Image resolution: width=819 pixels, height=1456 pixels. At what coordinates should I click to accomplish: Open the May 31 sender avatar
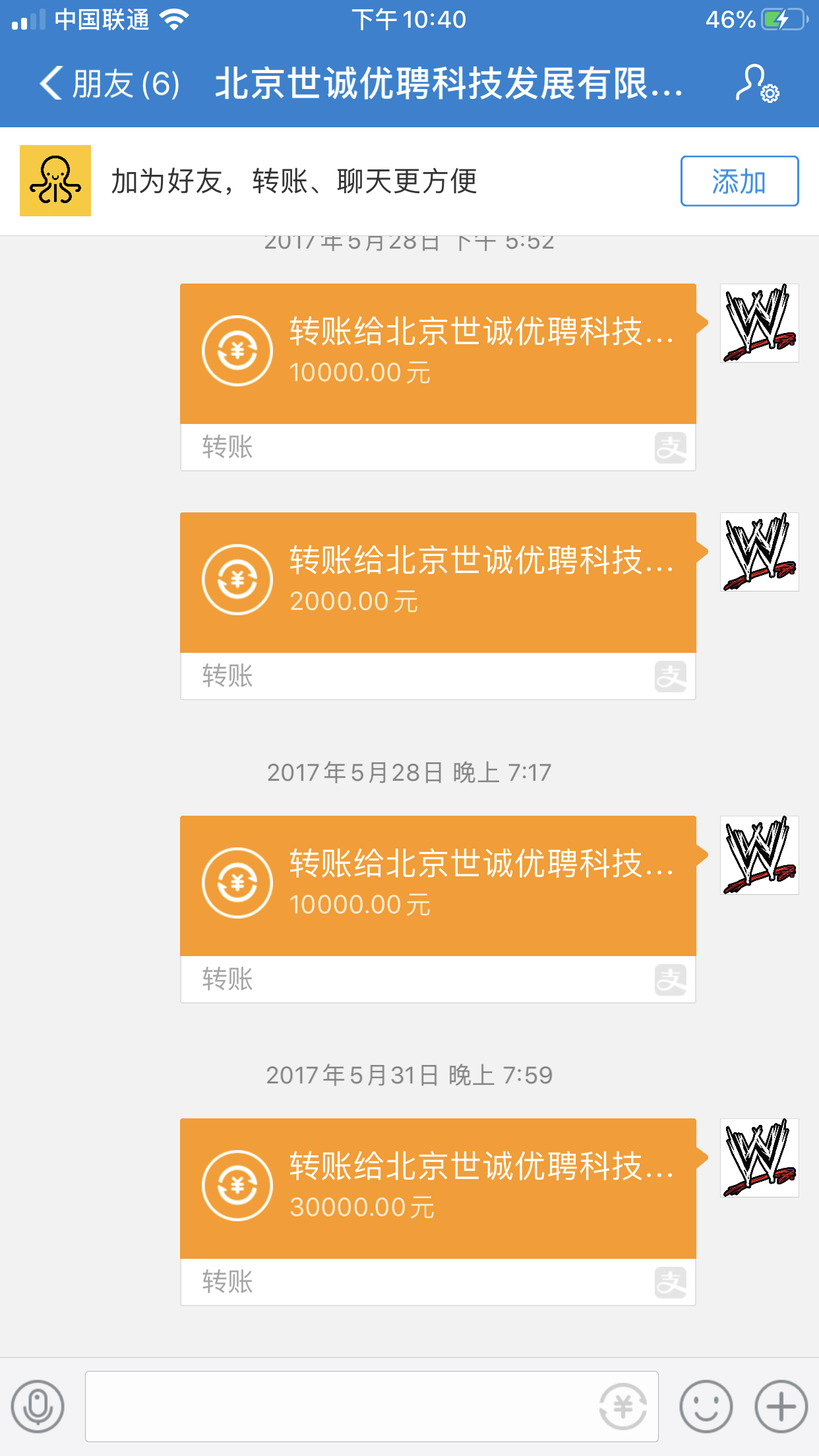pyautogui.click(x=759, y=1158)
